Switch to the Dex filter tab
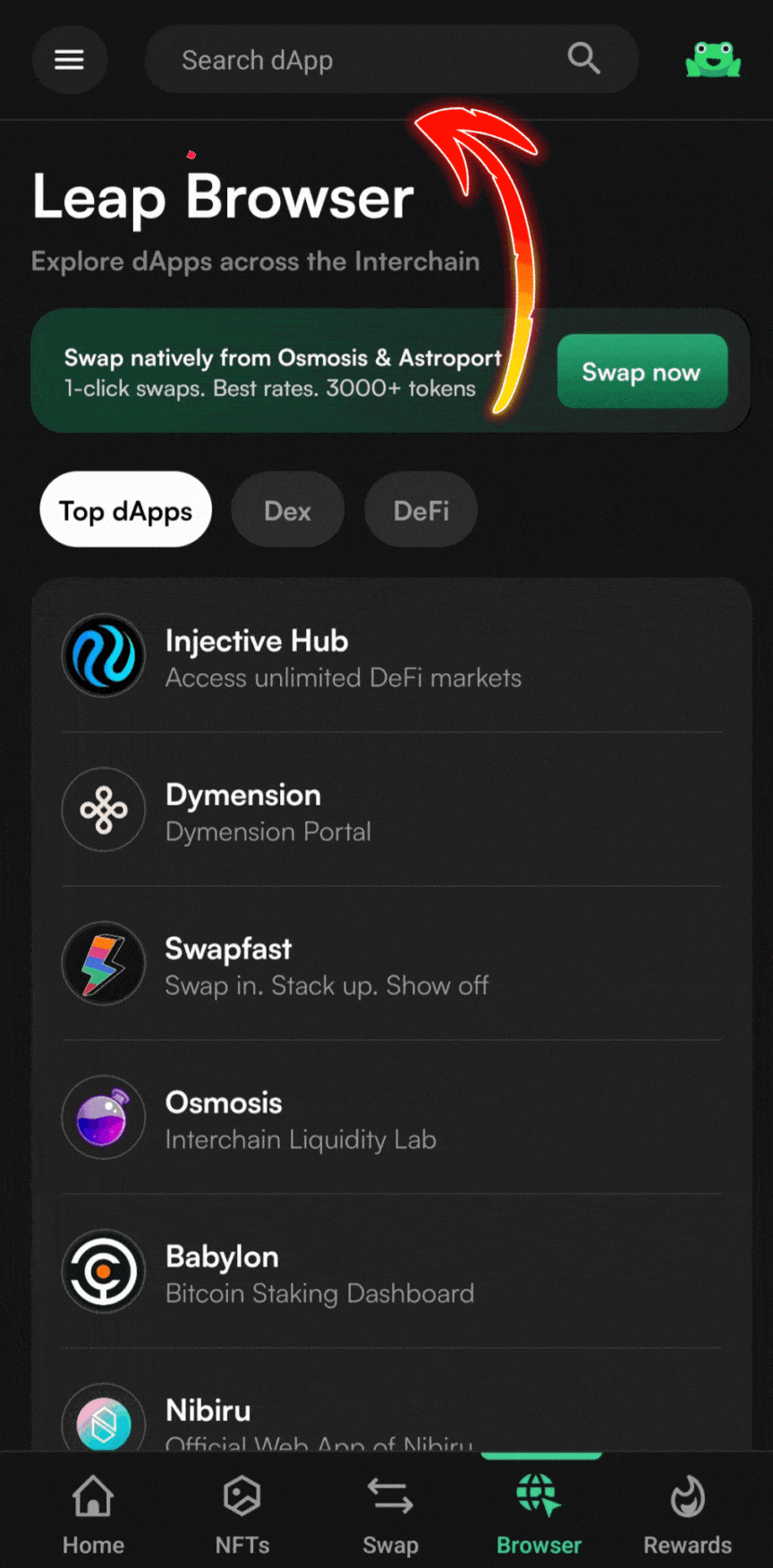 coord(287,509)
